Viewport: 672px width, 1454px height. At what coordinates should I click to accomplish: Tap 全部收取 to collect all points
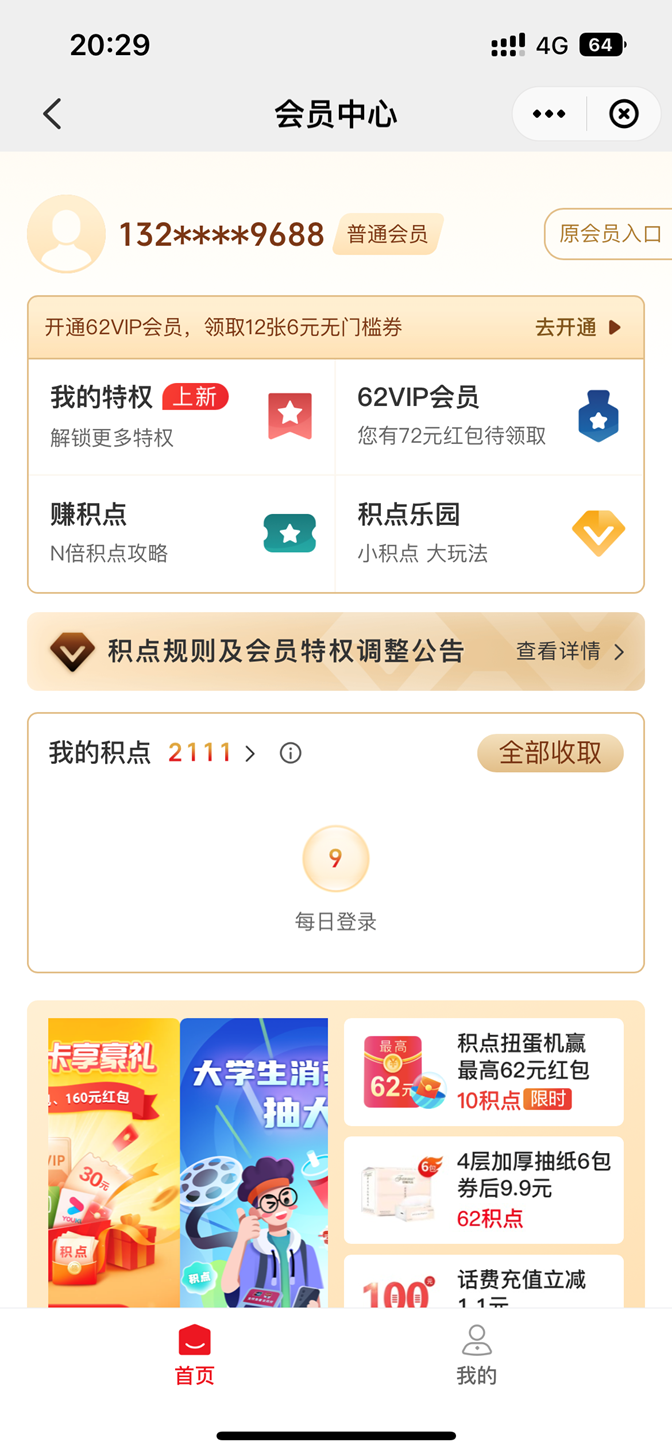[x=550, y=753]
